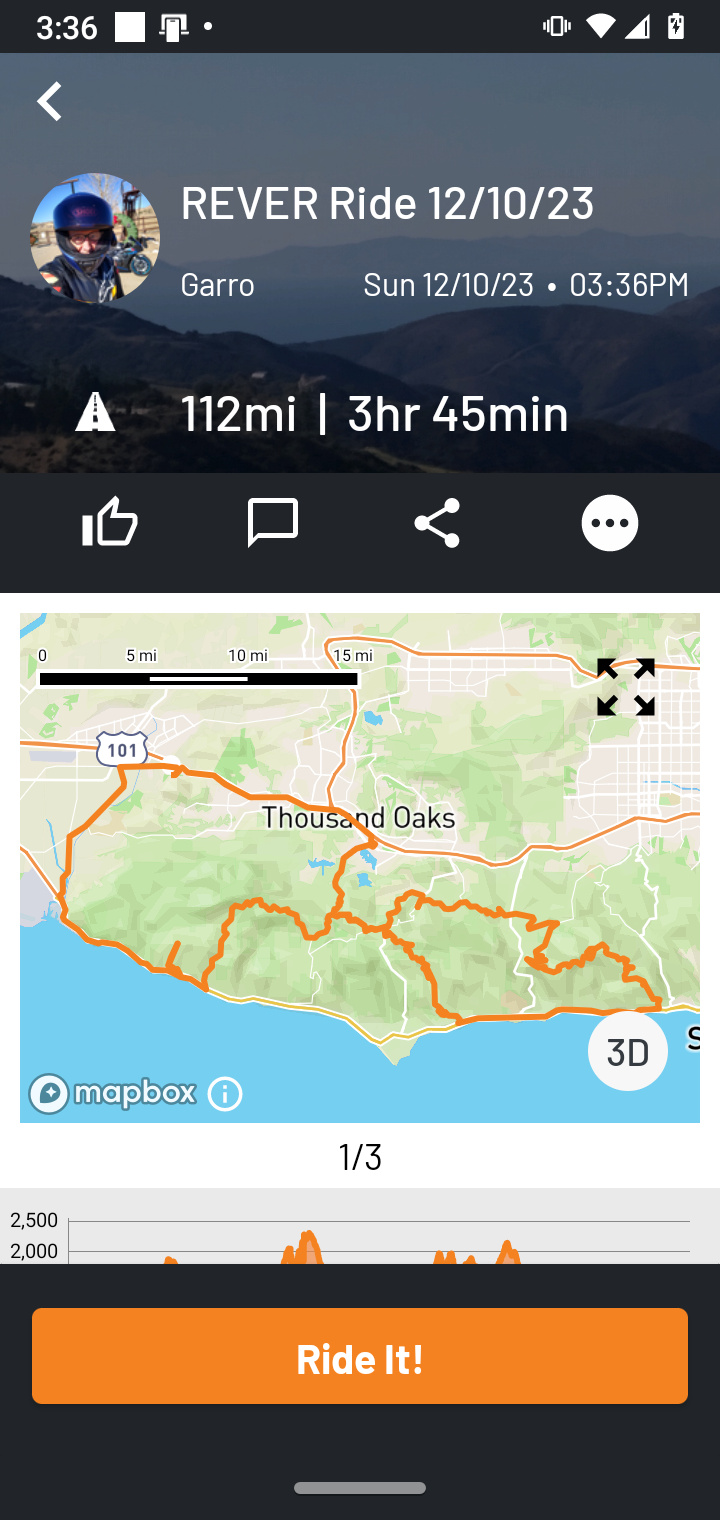Select Garro's rider name
The image size is (720, 1520).
[217, 285]
